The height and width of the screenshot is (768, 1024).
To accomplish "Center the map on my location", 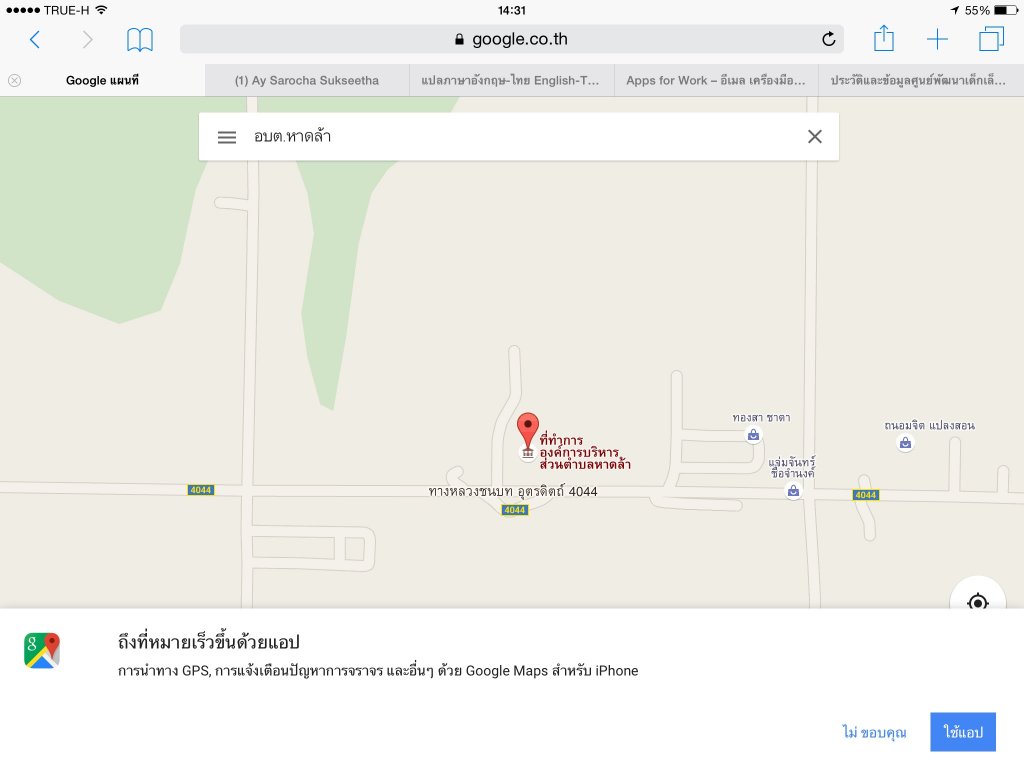I will pos(977,602).
